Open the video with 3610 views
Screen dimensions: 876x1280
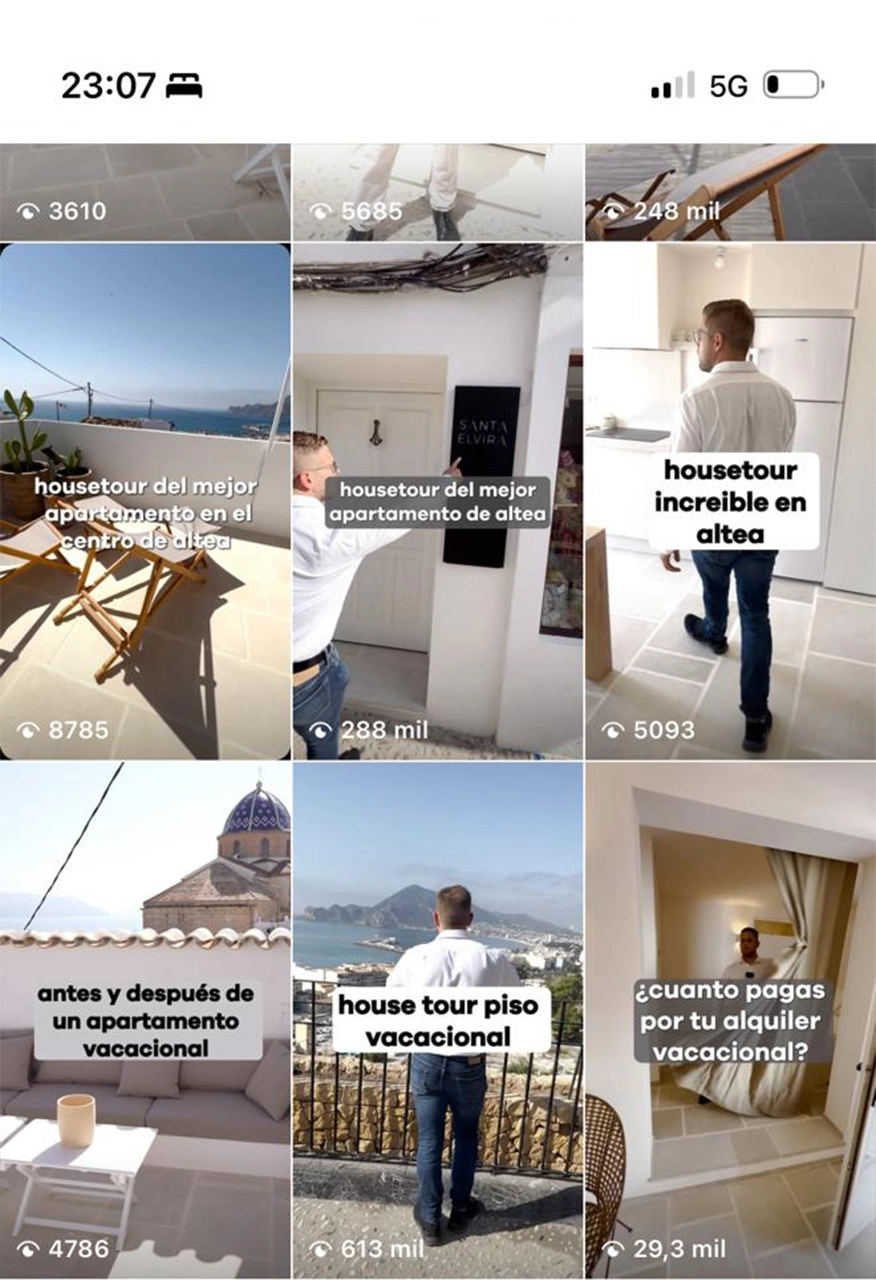(145, 192)
